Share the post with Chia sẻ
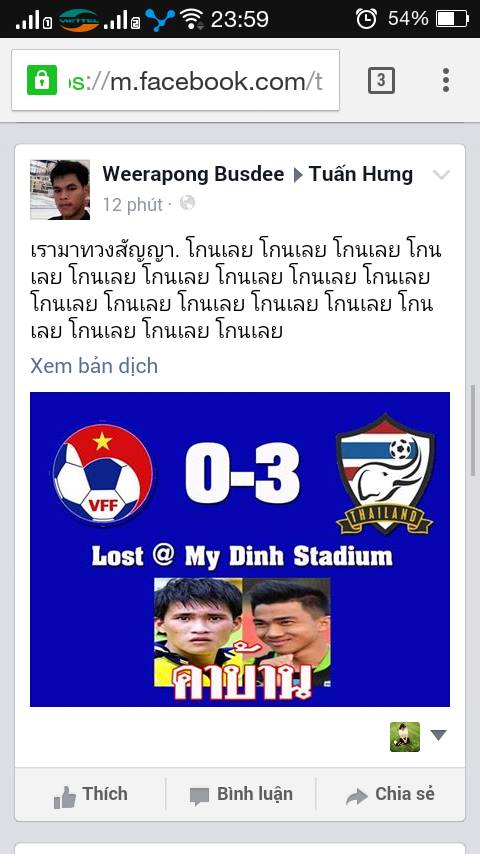 tap(390, 795)
